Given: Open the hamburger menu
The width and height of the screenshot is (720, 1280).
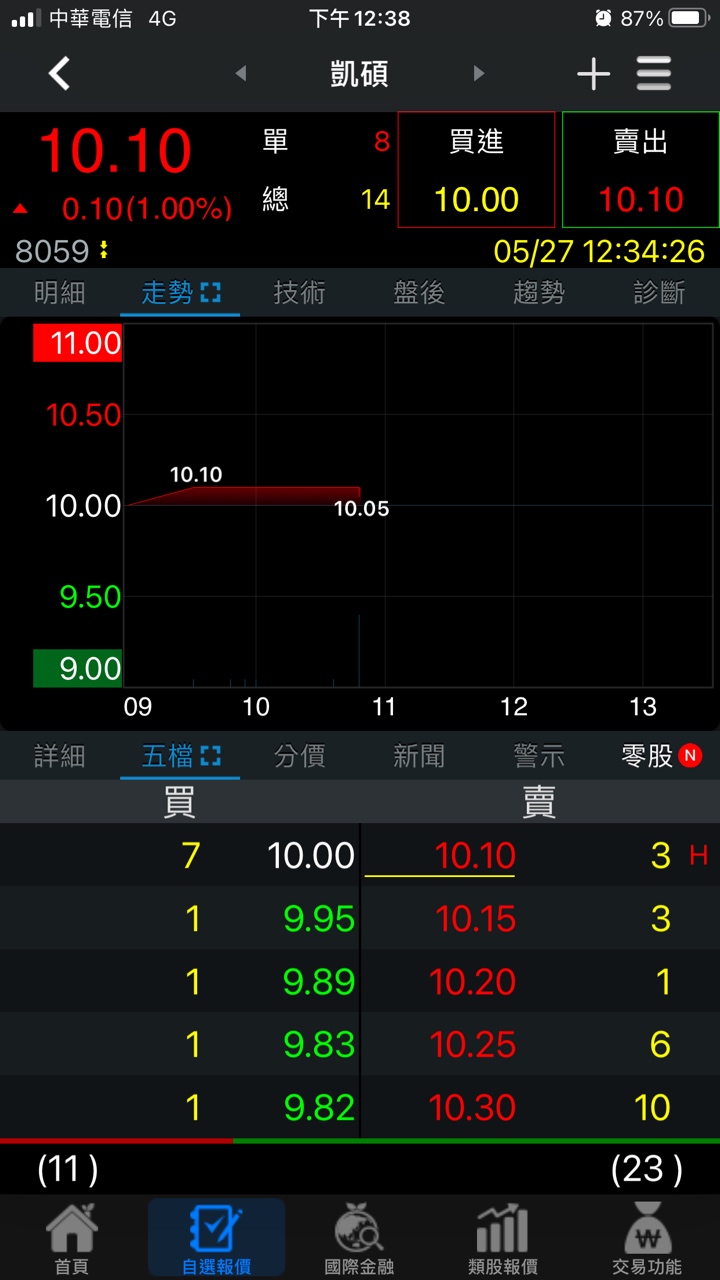Looking at the screenshot, I should [654, 73].
